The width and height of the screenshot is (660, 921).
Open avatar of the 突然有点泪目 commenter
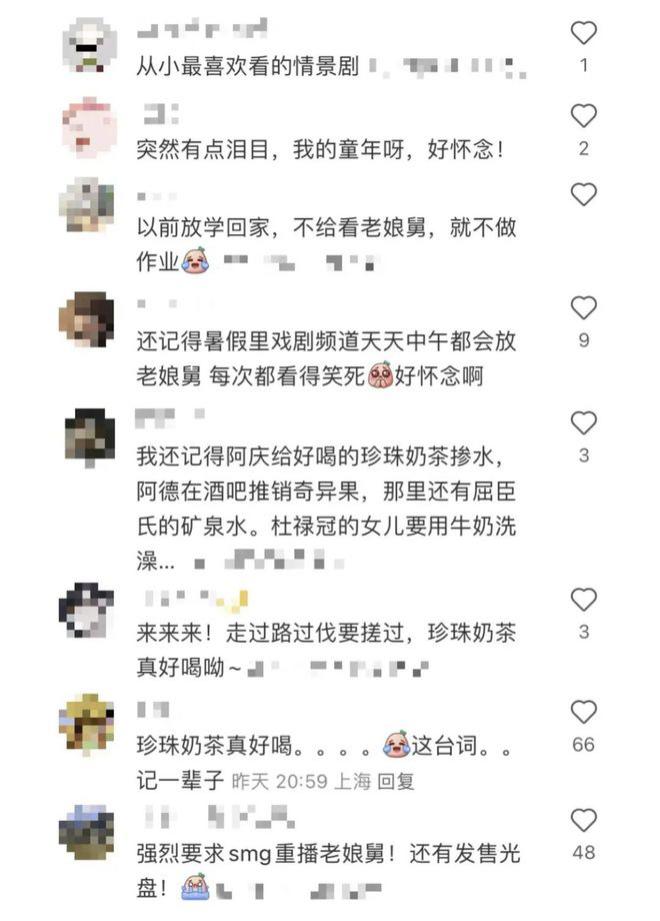89,127
